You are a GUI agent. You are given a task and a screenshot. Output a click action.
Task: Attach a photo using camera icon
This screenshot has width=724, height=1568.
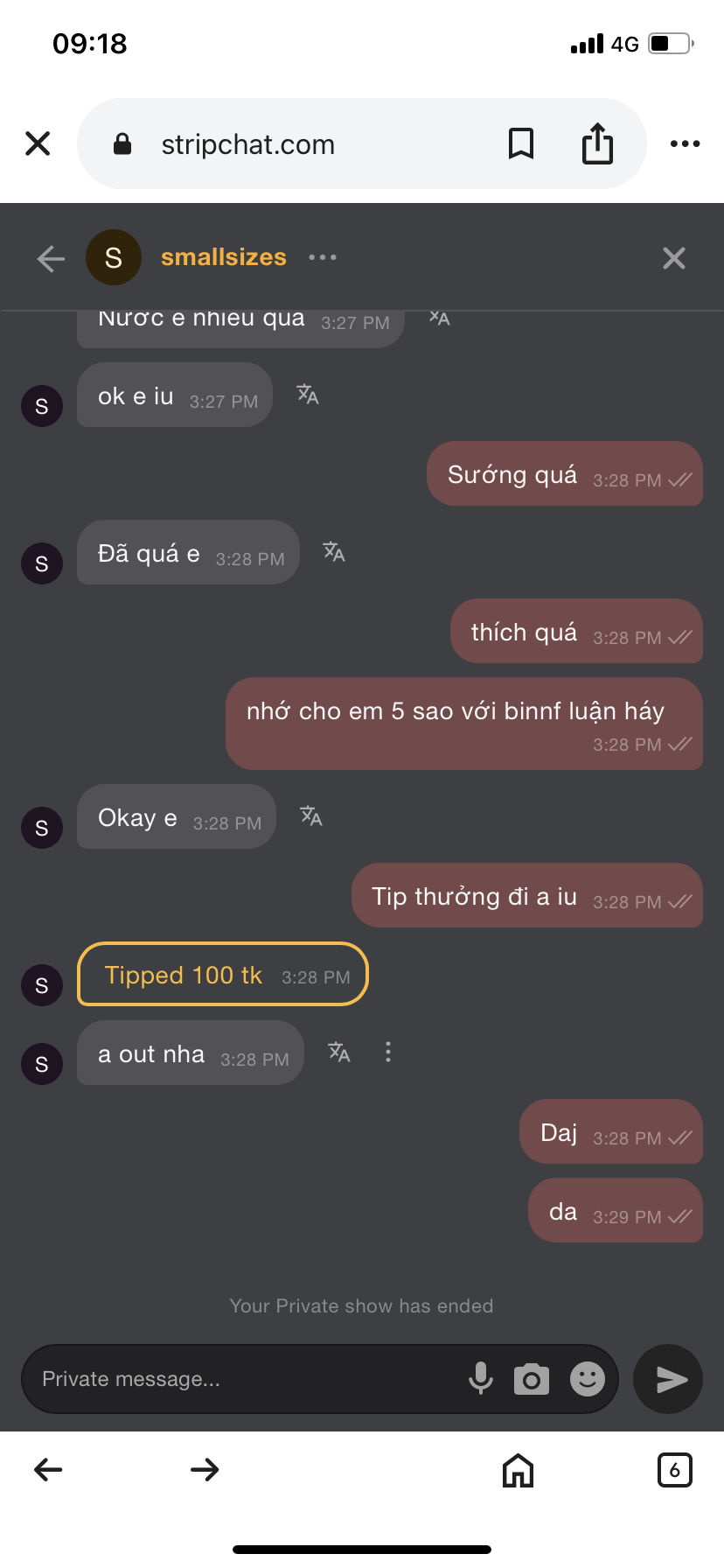point(531,1379)
